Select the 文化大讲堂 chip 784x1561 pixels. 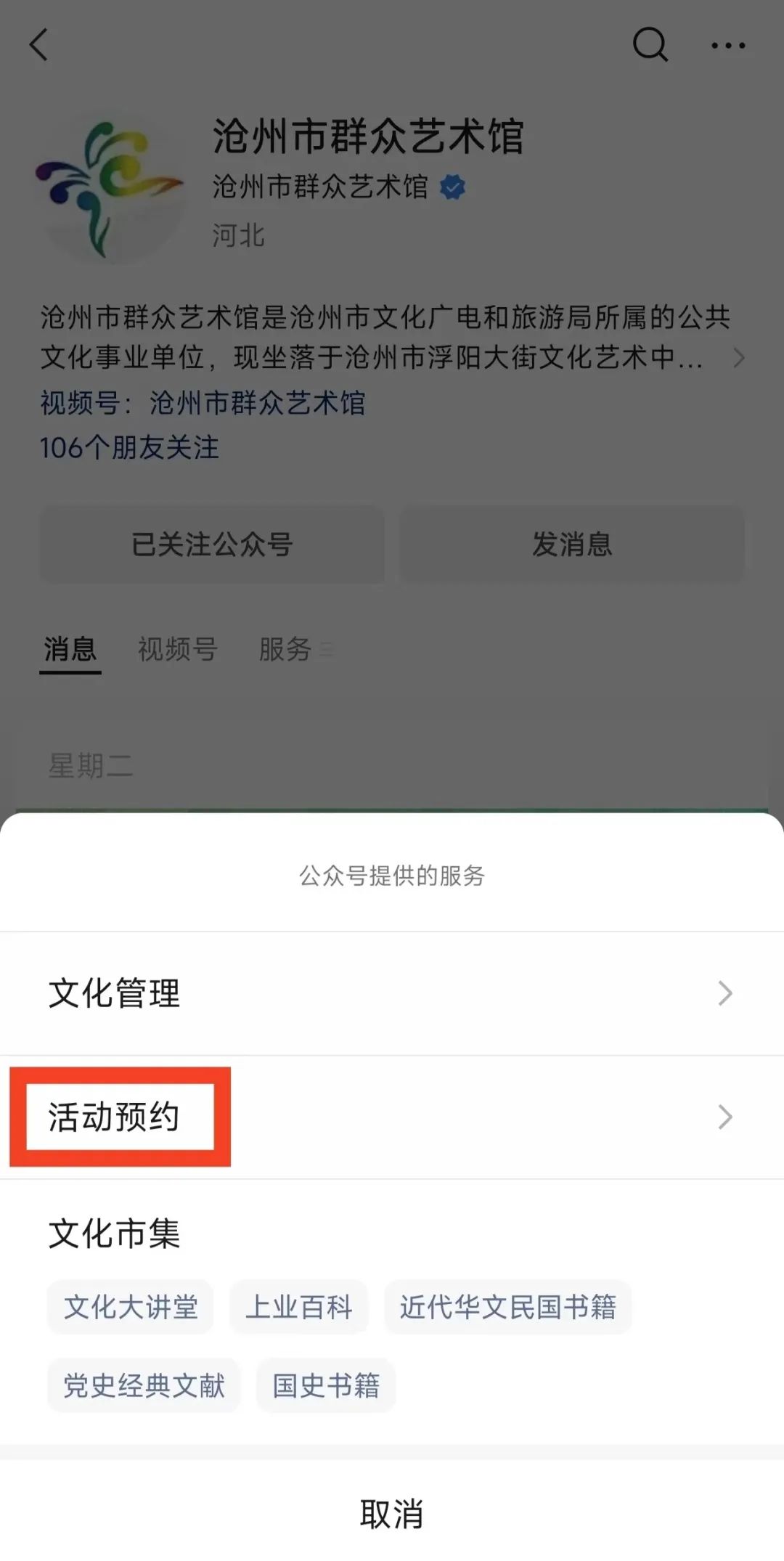click(131, 1307)
